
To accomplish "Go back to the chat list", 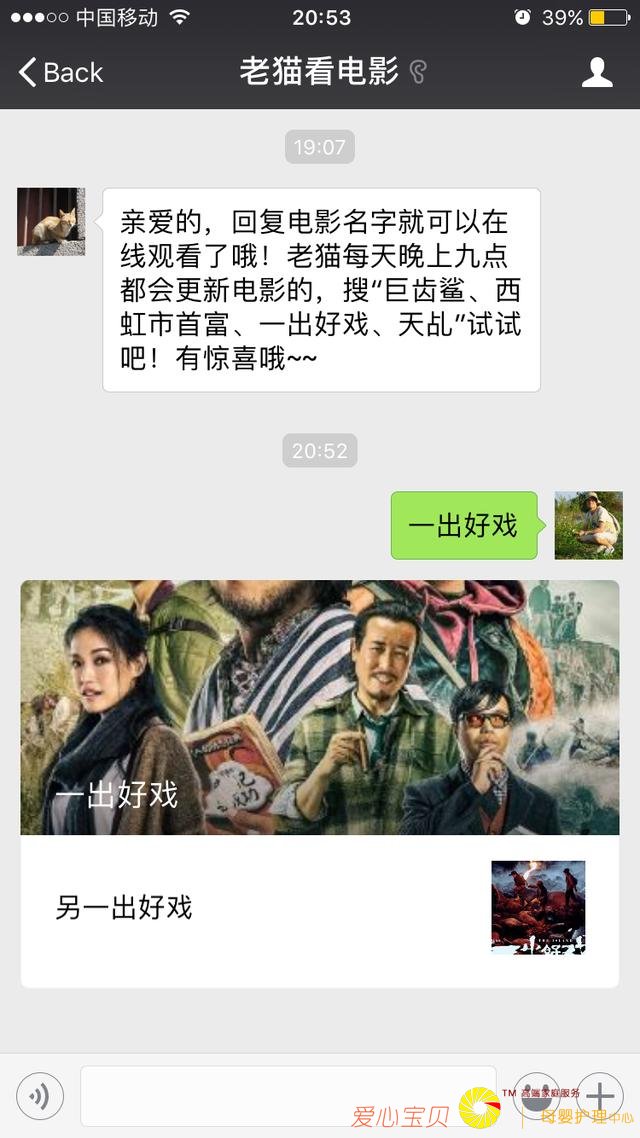I will tap(60, 72).
